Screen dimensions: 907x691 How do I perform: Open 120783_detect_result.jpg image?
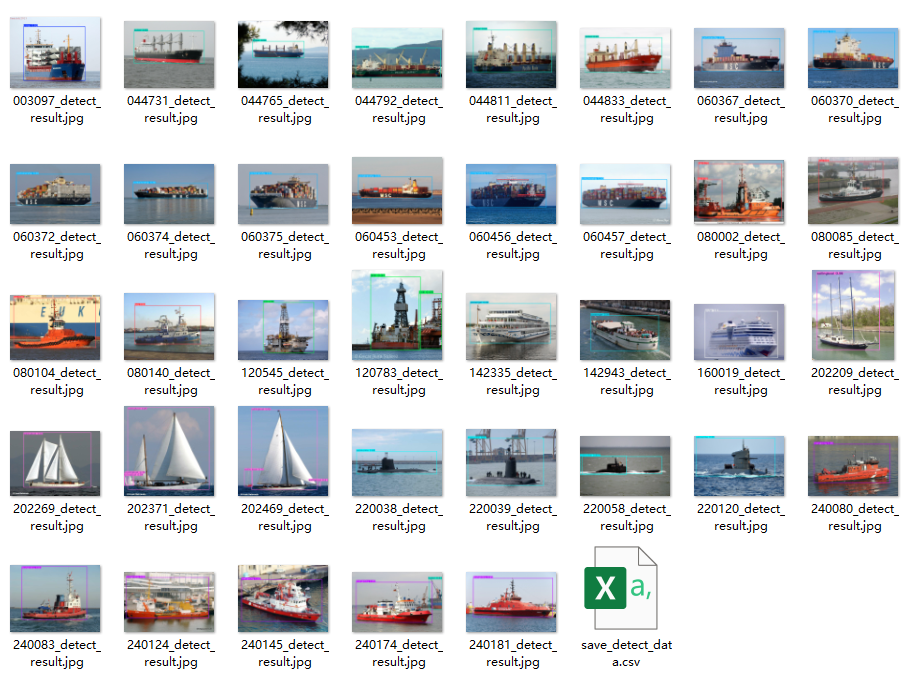[x=397, y=315]
